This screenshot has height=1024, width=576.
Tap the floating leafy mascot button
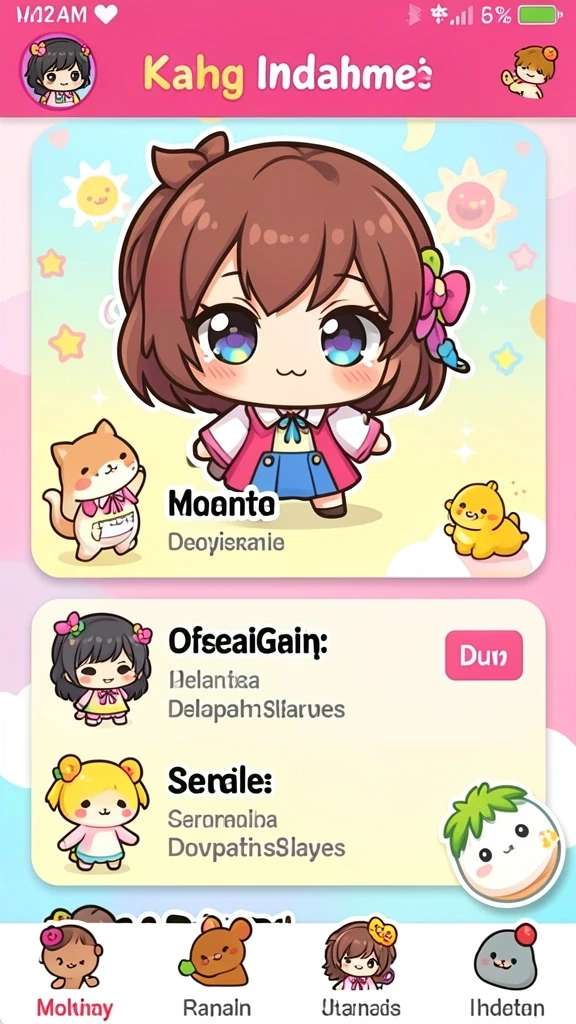point(504,844)
